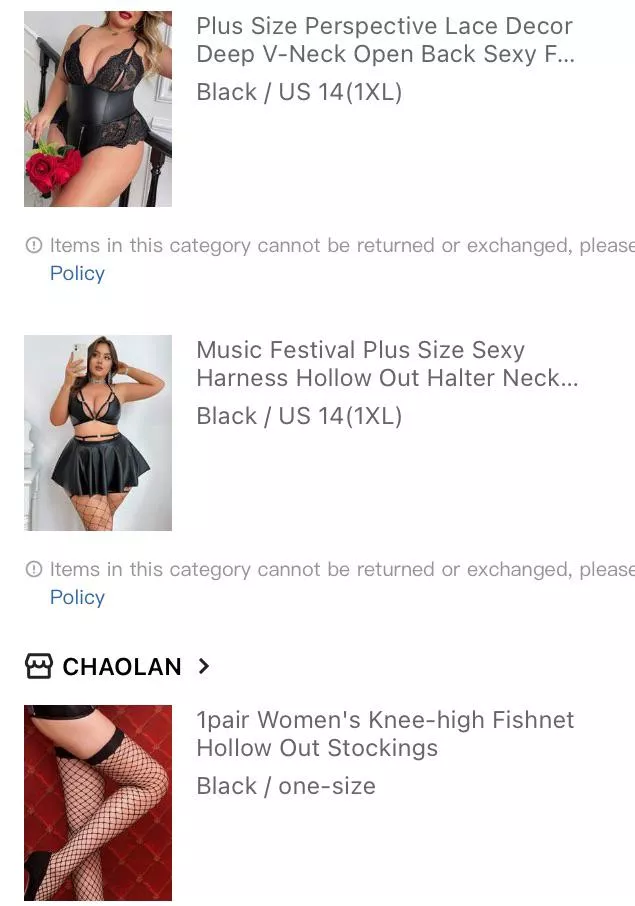Open the Policy link under the Lace Decor item
The height and width of the screenshot is (906, 635).
tap(77, 274)
